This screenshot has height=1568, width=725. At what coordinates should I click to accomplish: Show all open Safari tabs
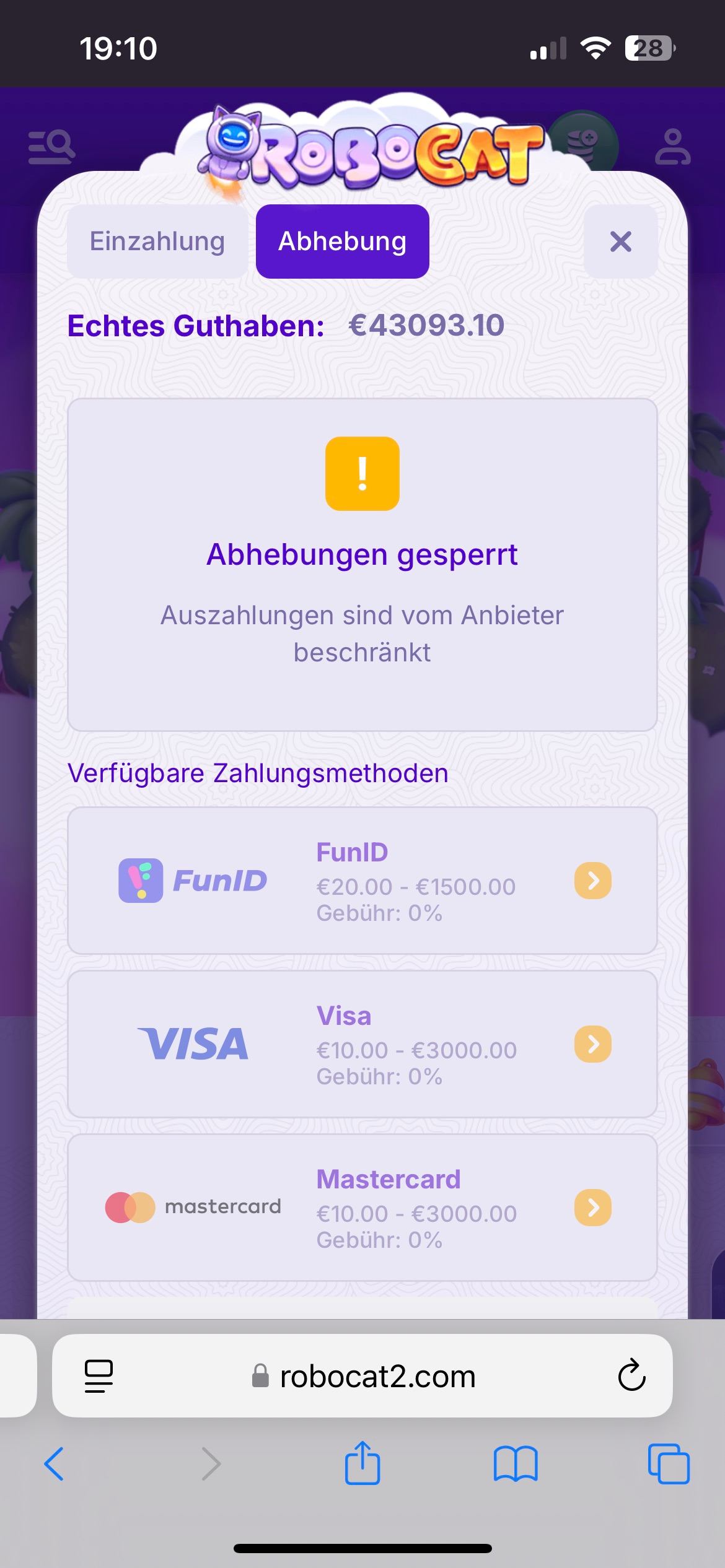click(669, 1464)
